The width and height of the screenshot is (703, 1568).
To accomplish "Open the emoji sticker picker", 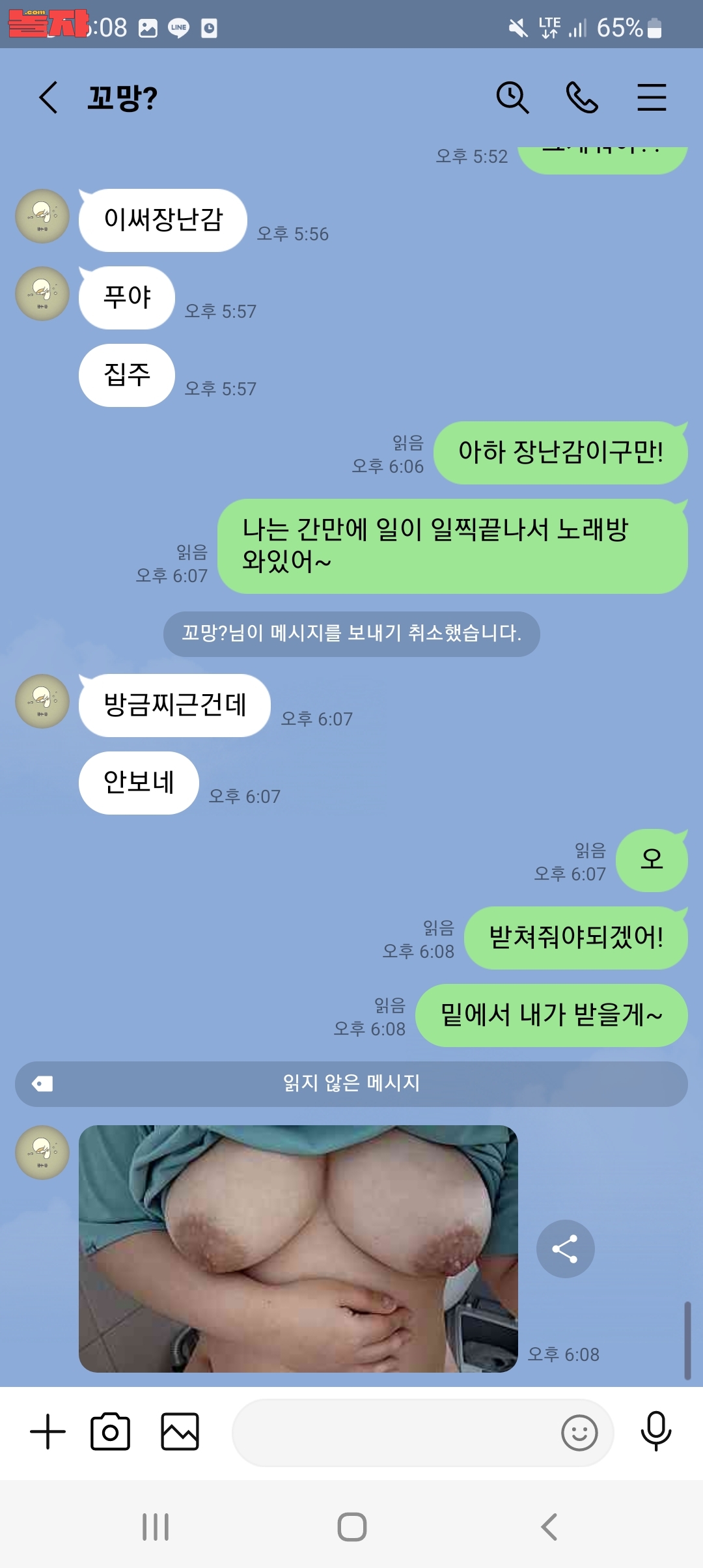I will (x=579, y=1433).
